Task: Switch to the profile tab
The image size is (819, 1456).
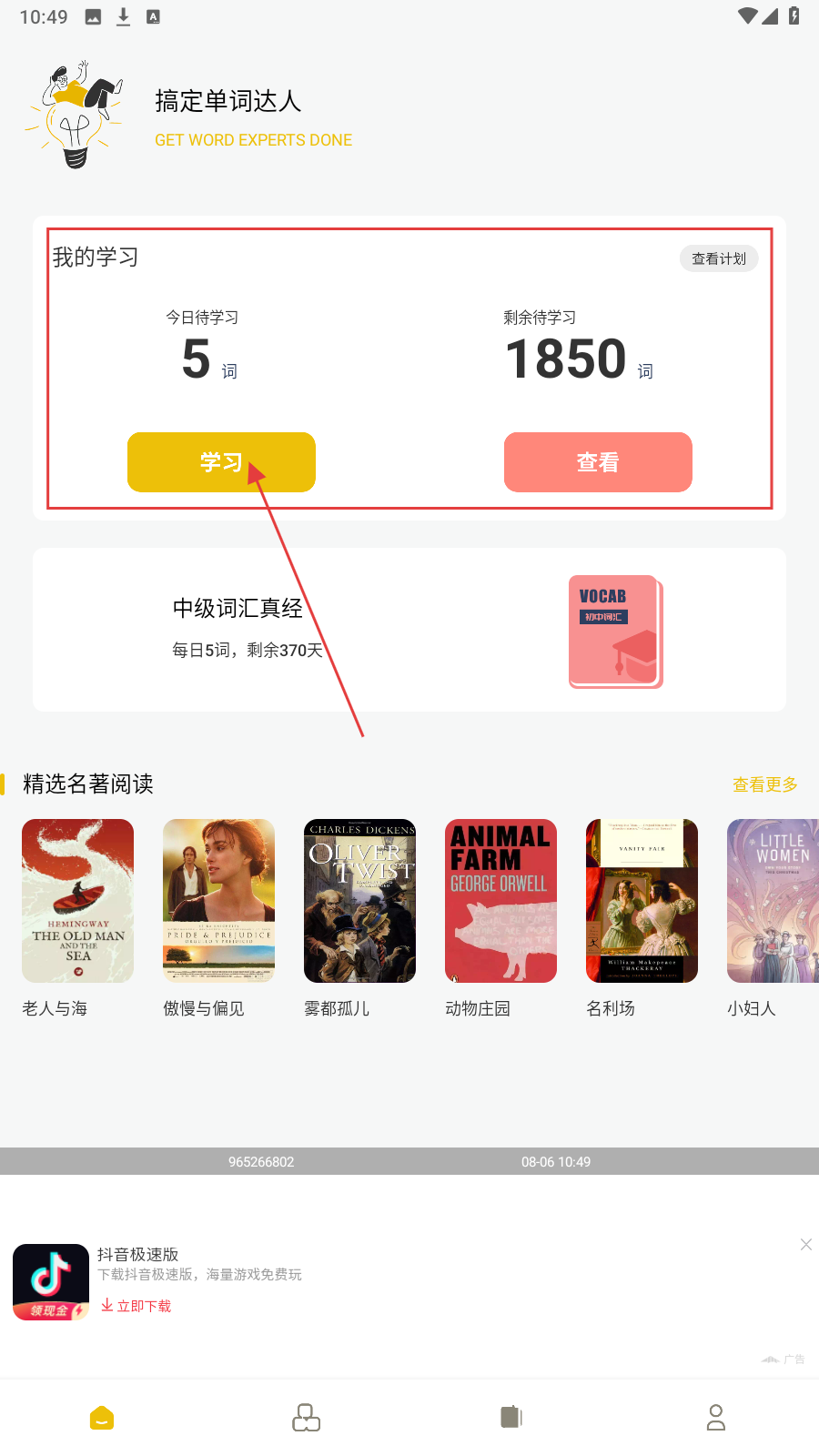Action: click(716, 1417)
